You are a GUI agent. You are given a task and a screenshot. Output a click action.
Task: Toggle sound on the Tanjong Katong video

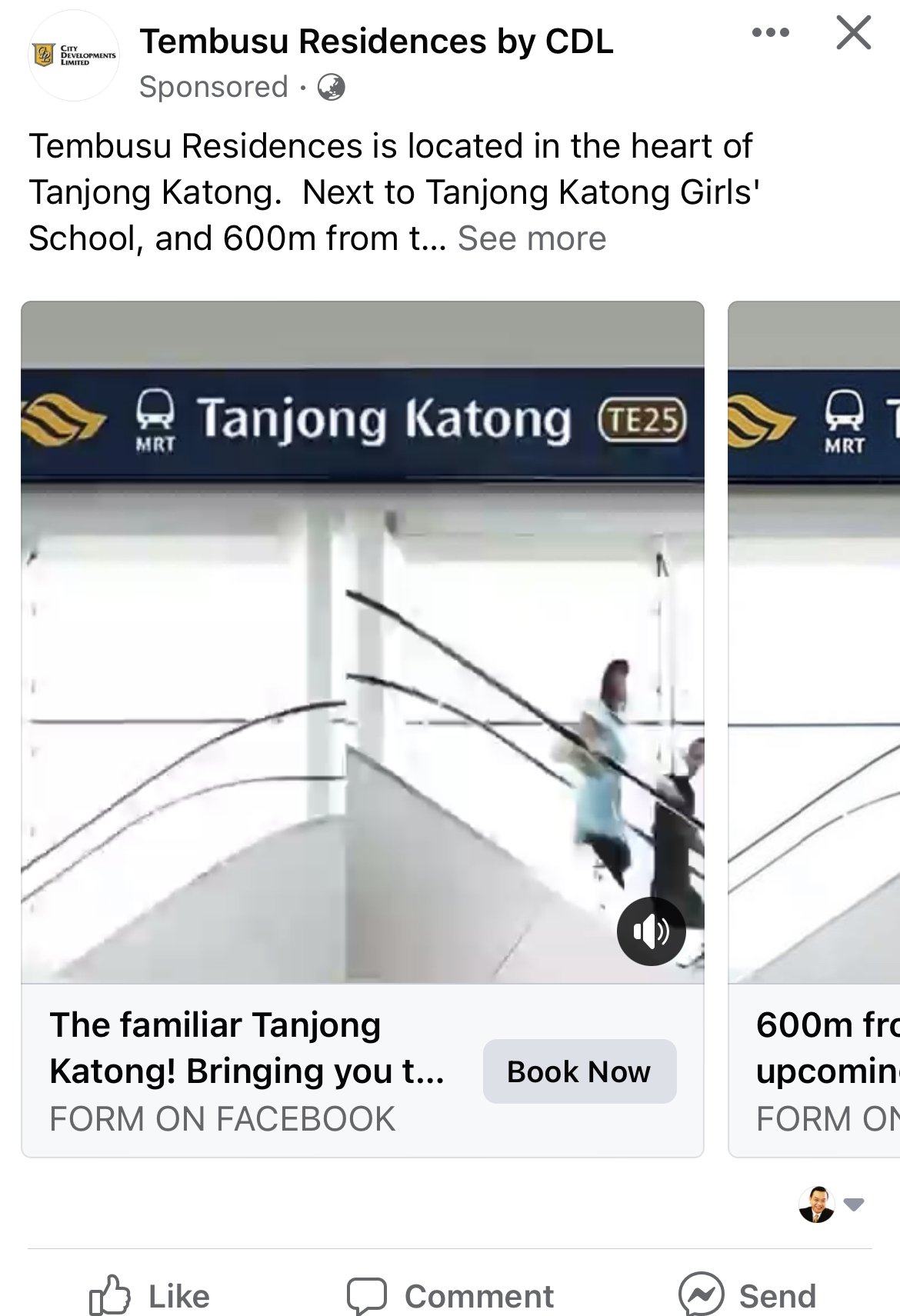(x=651, y=931)
